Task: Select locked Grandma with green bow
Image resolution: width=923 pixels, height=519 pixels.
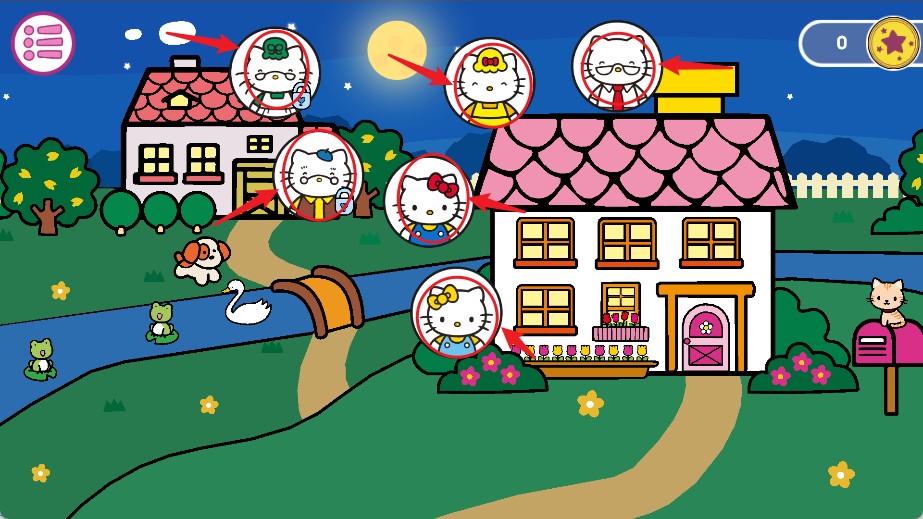Action: [274, 72]
